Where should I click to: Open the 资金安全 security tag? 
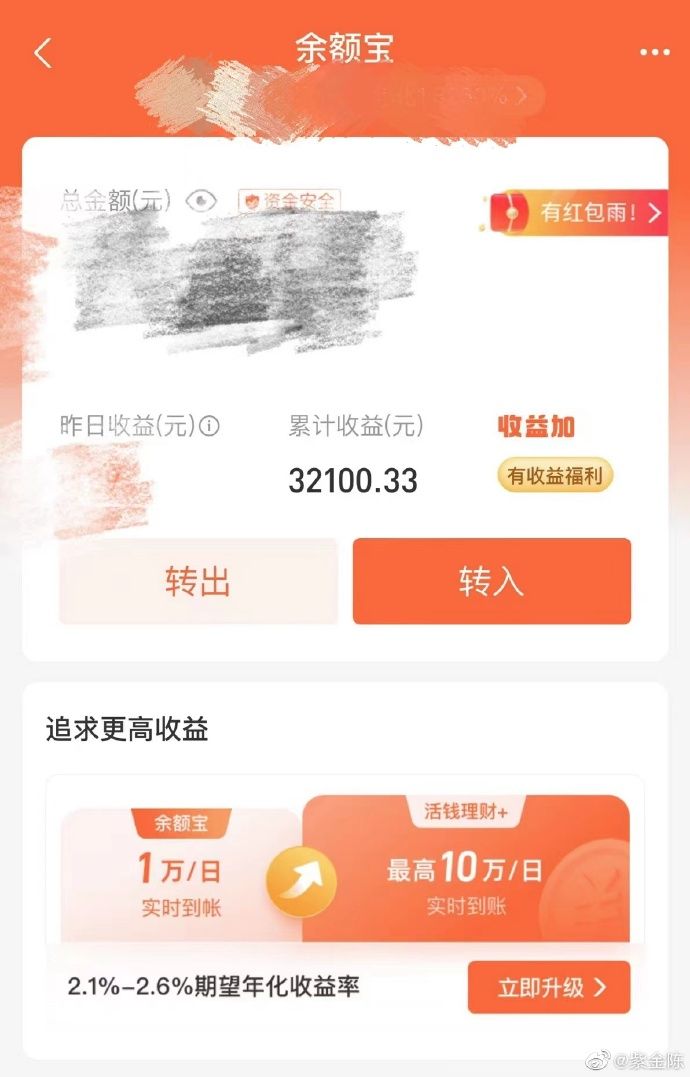(289, 201)
